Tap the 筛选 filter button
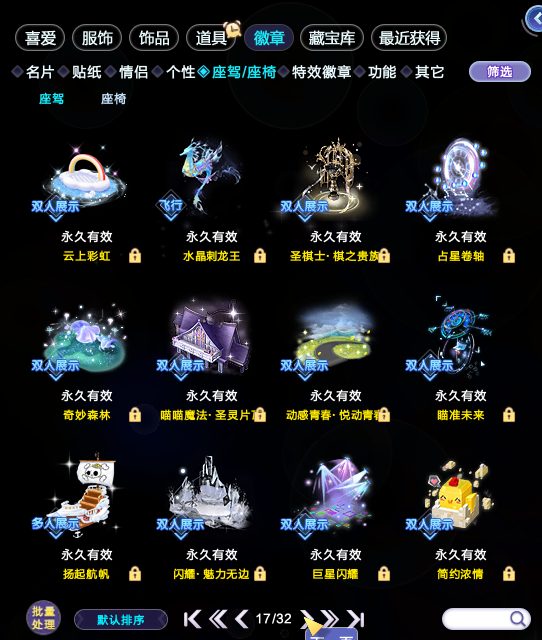The height and width of the screenshot is (640, 542). coord(500,72)
